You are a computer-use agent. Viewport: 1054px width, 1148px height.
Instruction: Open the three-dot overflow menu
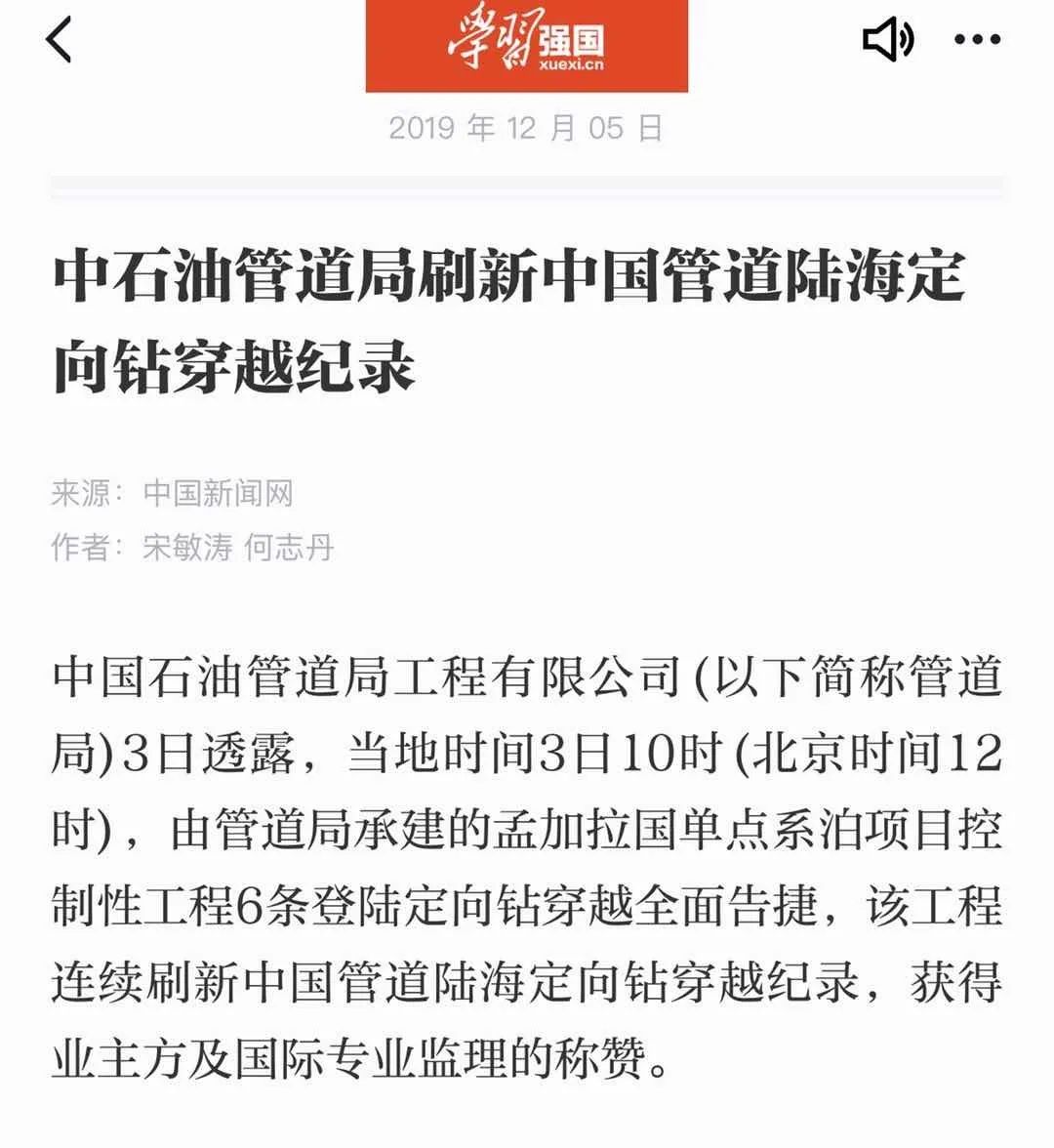pos(976,40)
